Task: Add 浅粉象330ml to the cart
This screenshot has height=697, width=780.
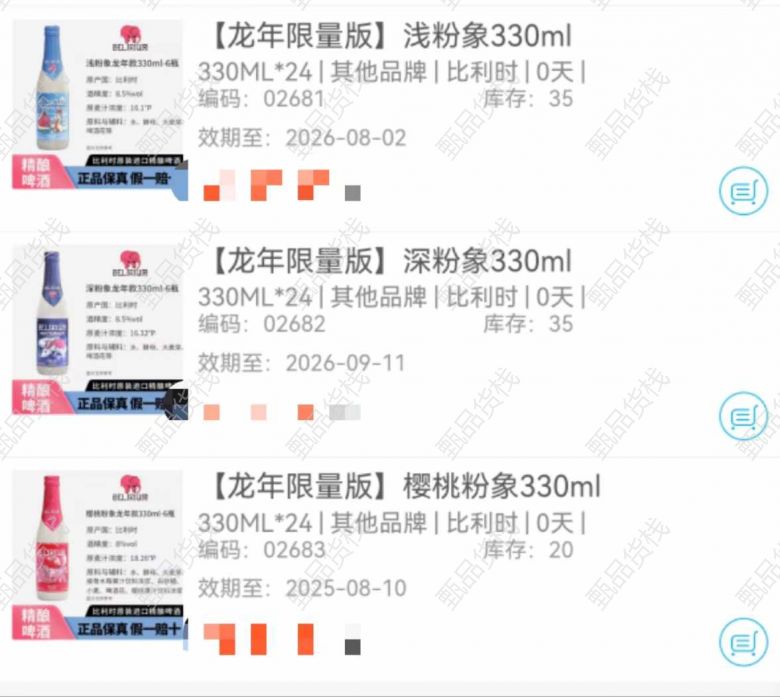Action: pos(743,191)
